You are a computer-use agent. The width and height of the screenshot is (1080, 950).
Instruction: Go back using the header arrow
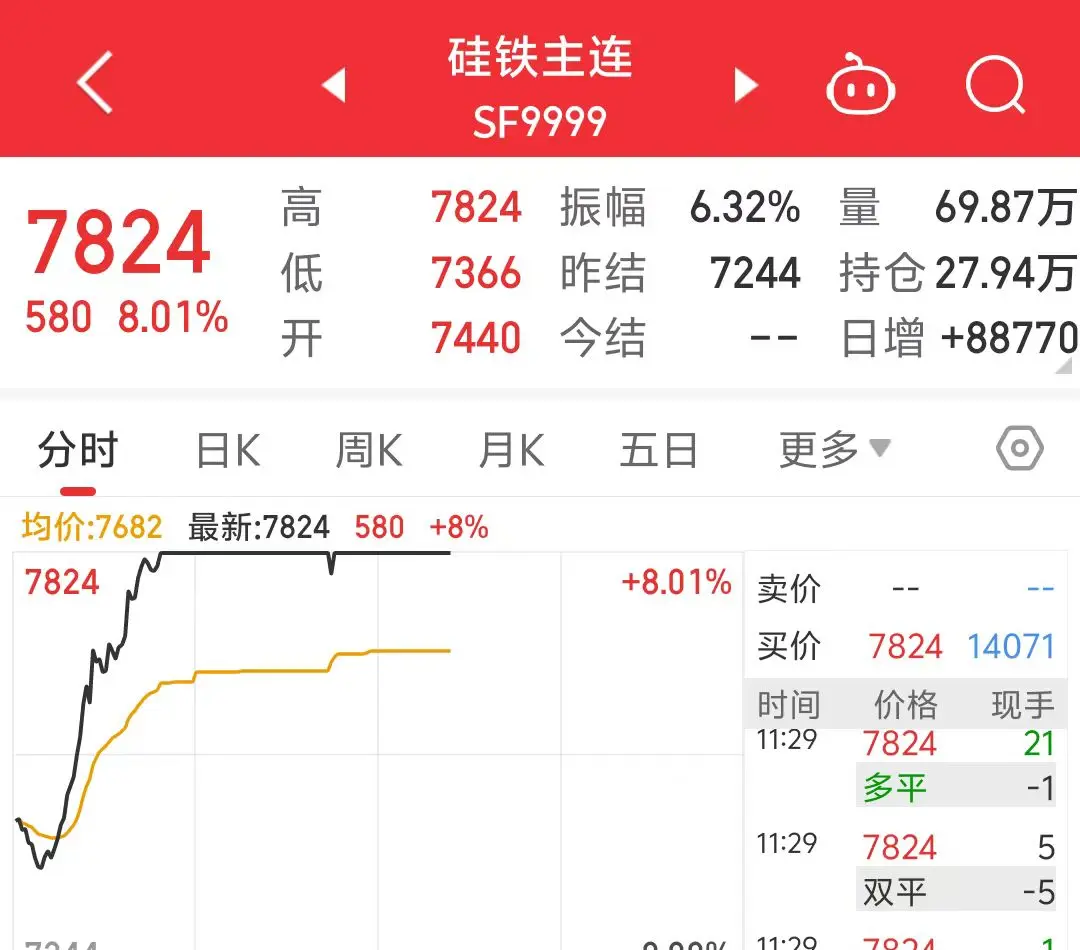95,83
